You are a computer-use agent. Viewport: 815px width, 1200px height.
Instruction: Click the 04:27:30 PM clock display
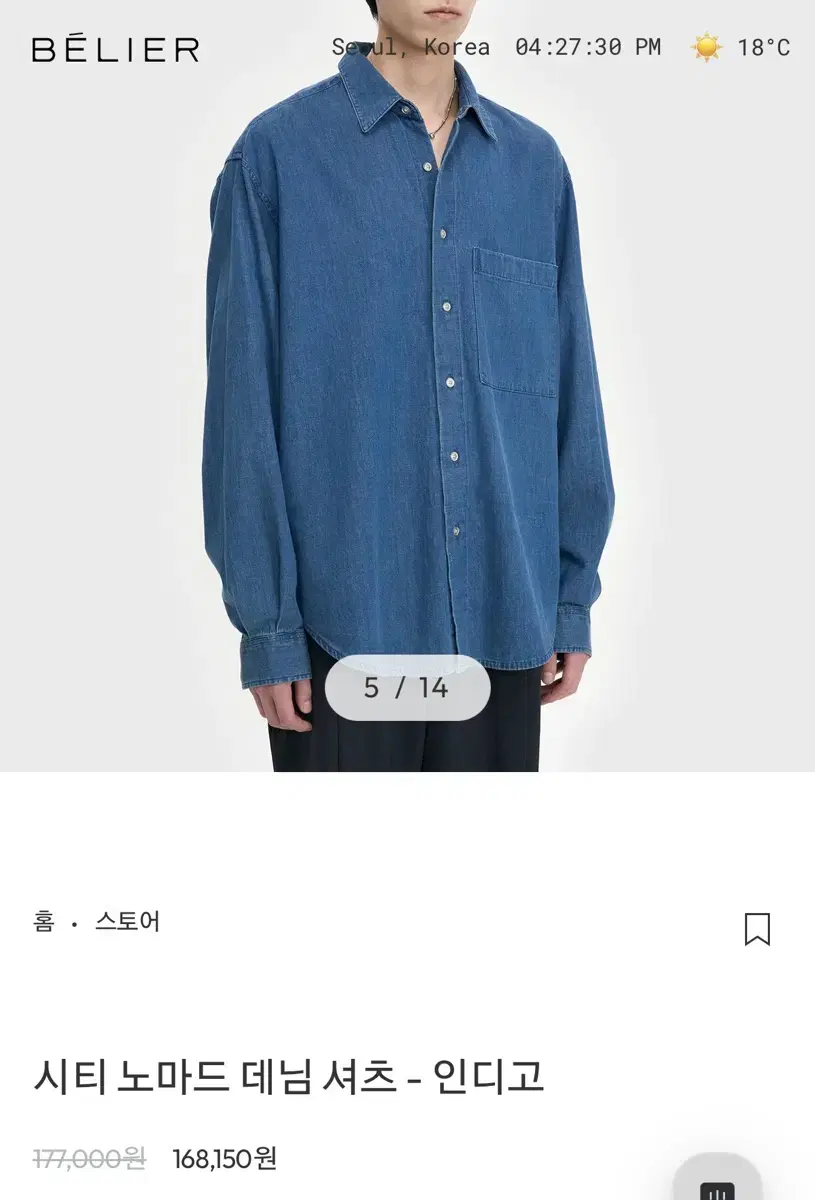(586, 47)
